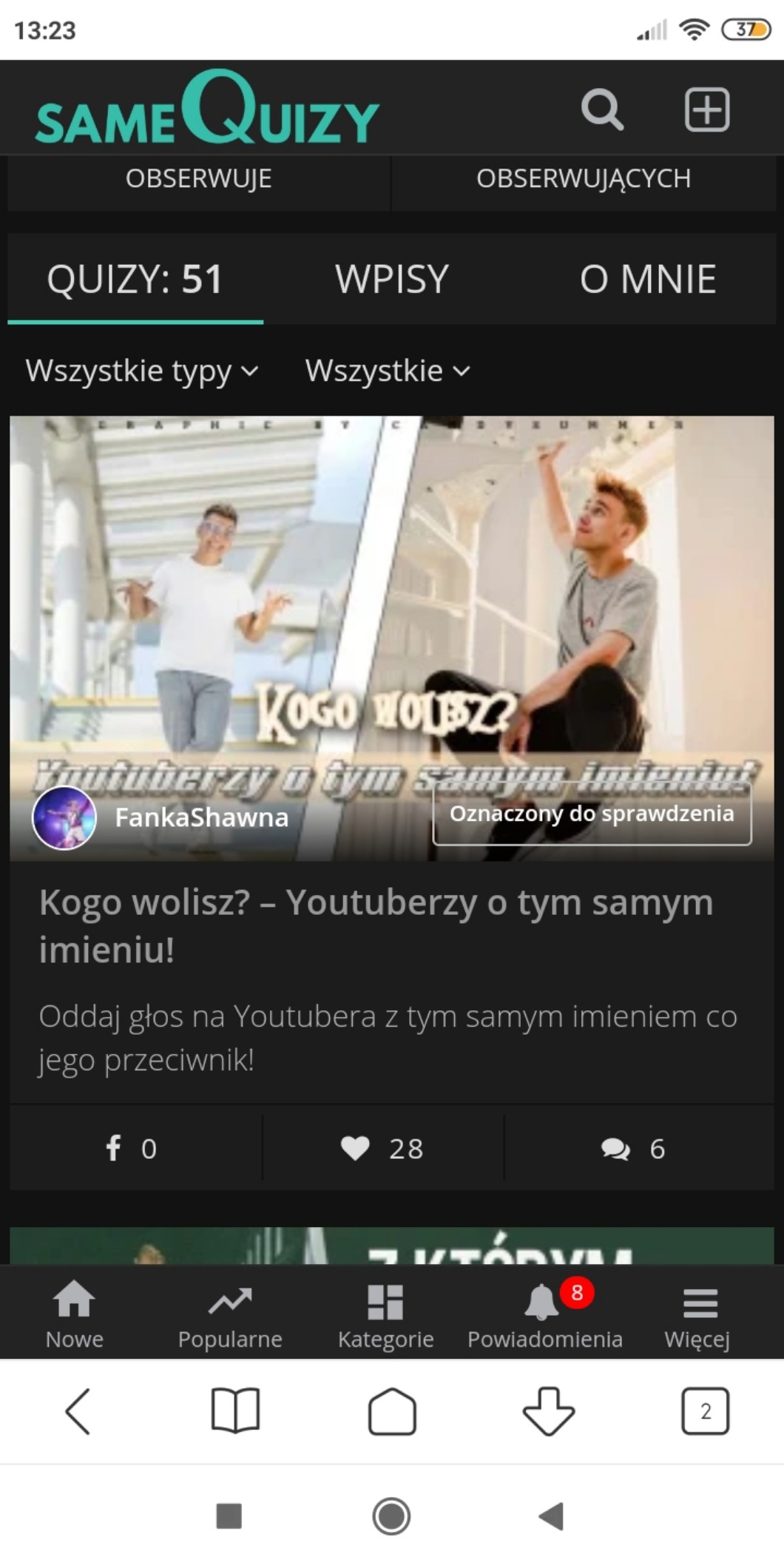Tap the Oznaczony do sprawdzenia button
Image resolution: width=784 pixels, height=1568 pixels.
click(592, 814)
